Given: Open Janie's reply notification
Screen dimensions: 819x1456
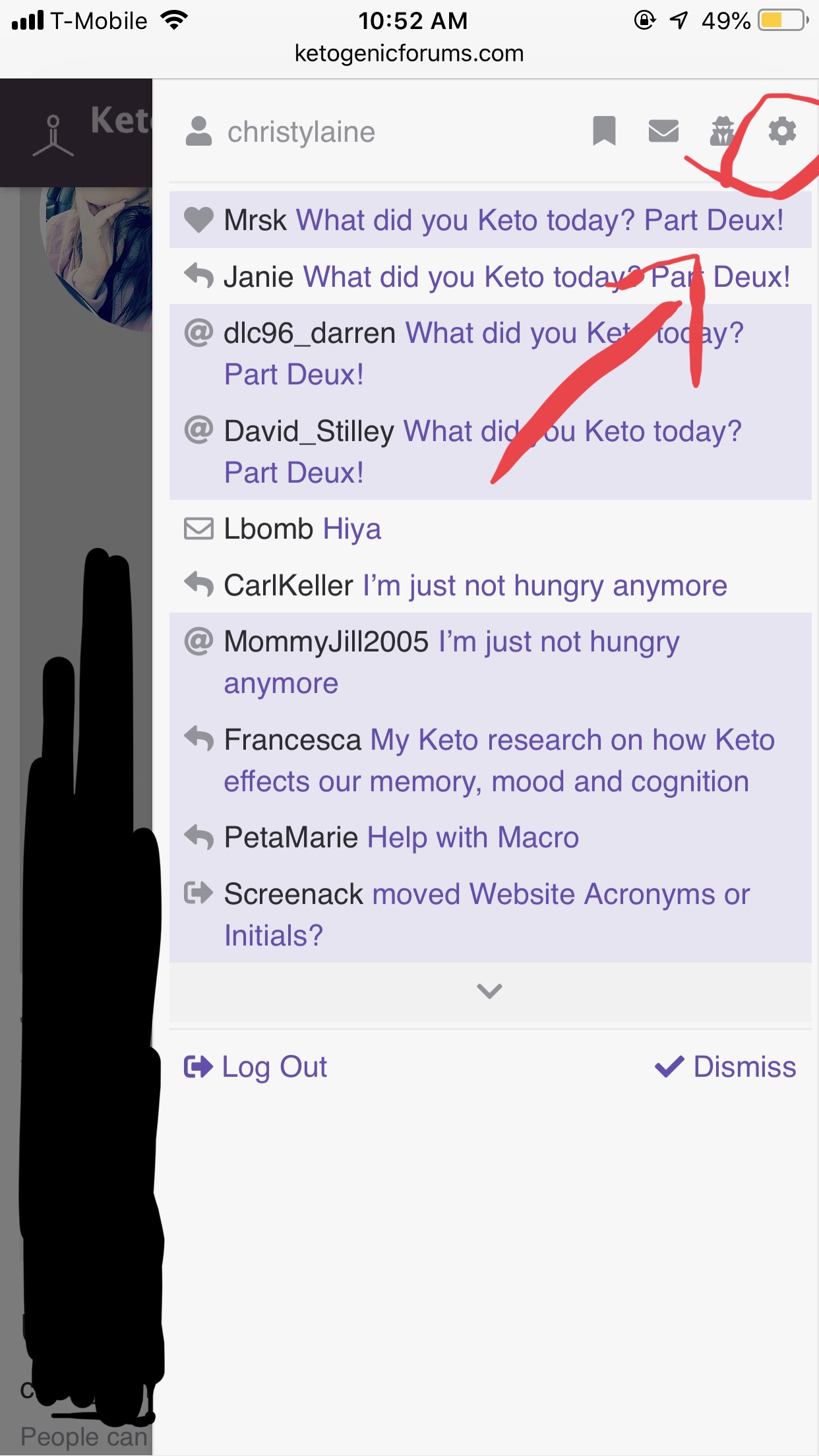Looking at the screenshot, I should pyautogui.click(x=490, y=276).
